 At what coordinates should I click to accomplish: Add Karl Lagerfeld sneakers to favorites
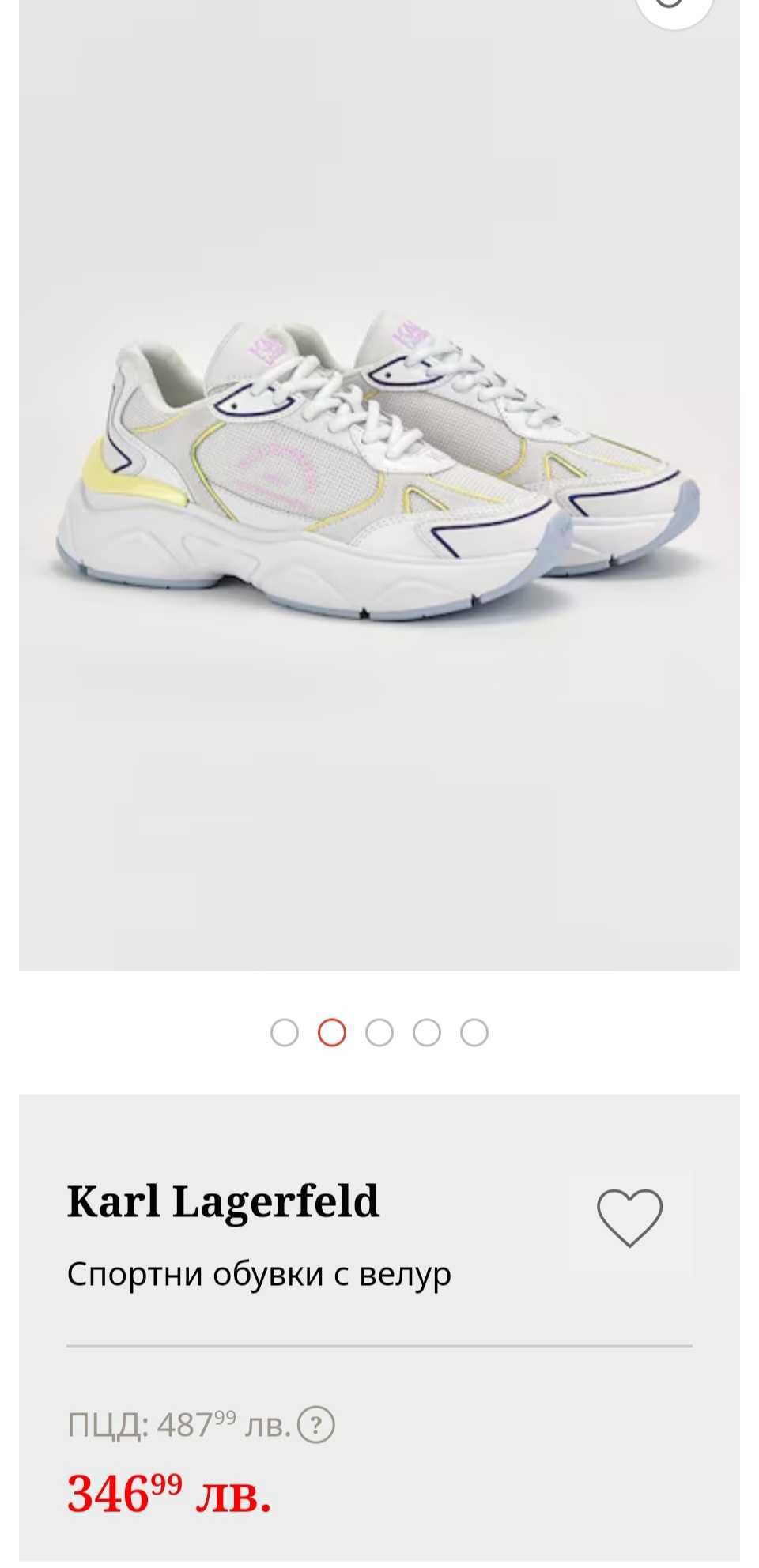pyautogui.click(x=629, y=1218)
